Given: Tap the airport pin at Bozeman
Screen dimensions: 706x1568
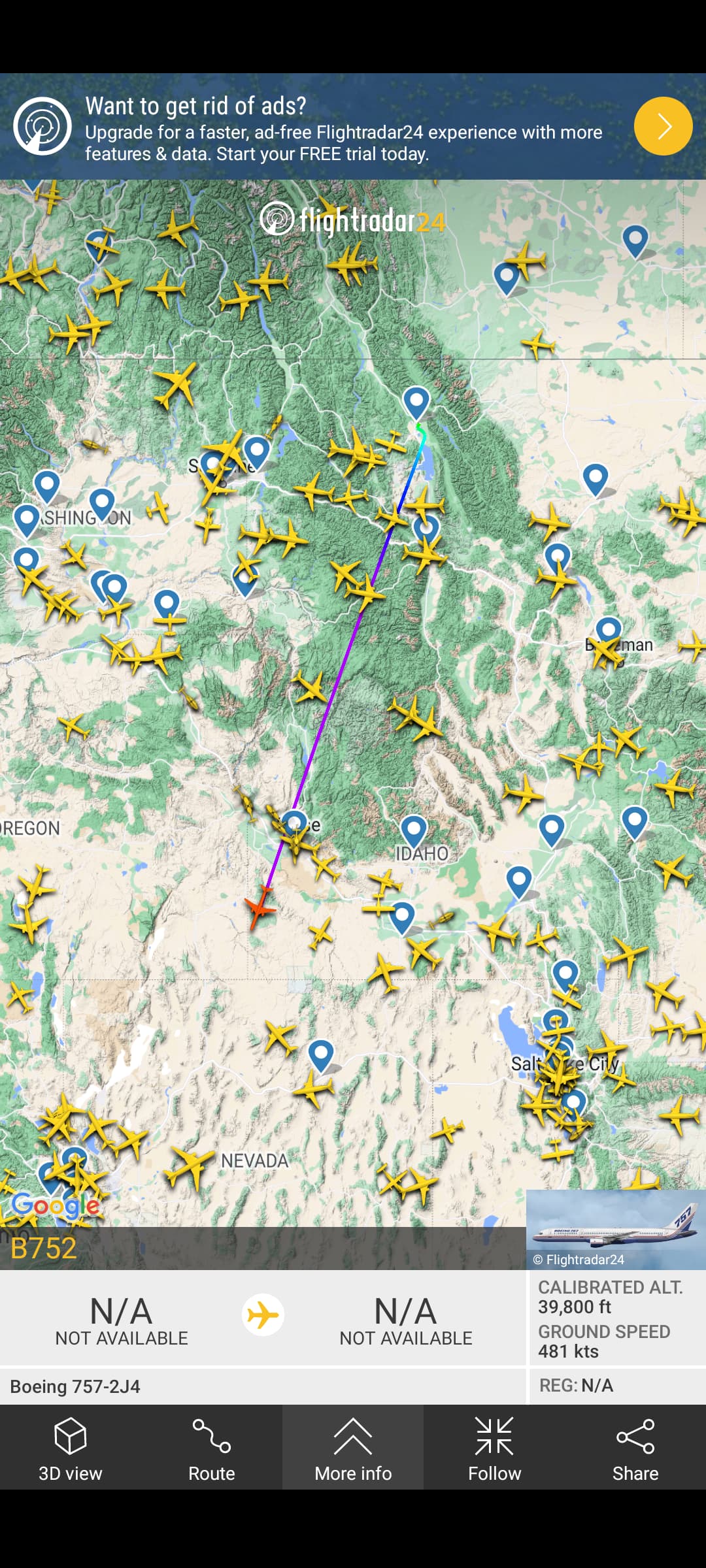Looking at the screenshot, I should (x=609, y=630).
